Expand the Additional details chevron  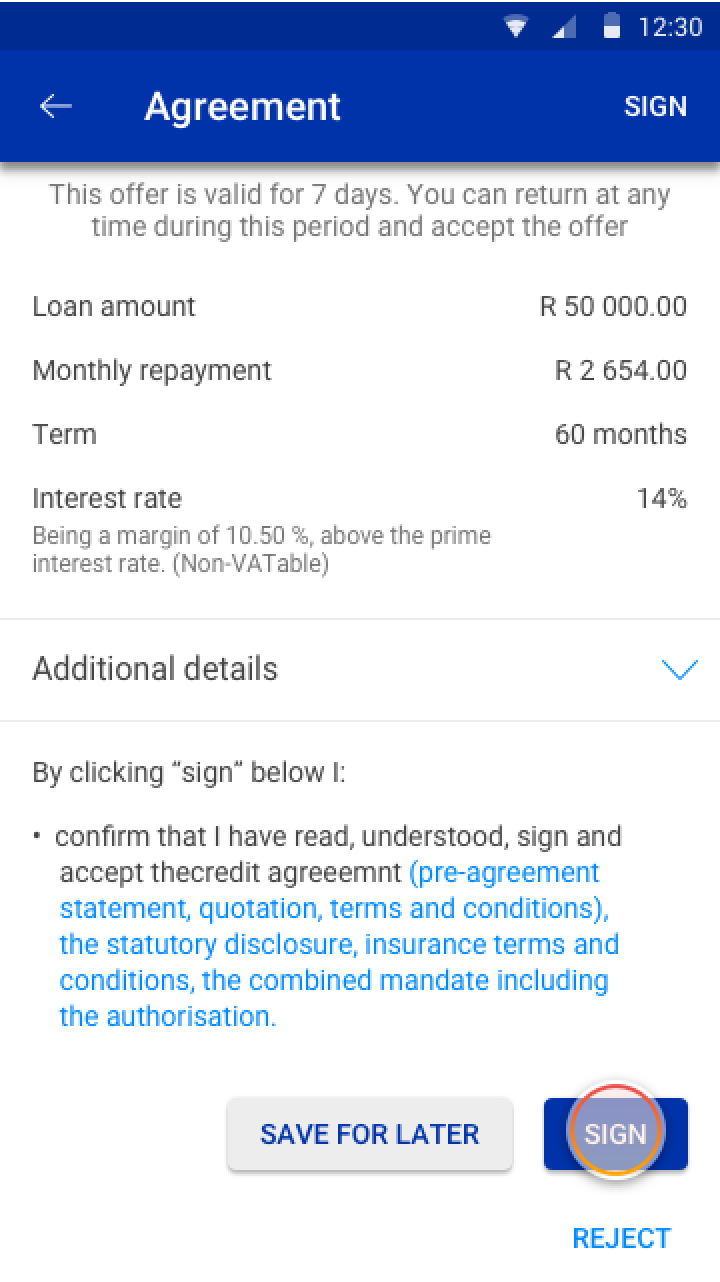click(680, 668)
